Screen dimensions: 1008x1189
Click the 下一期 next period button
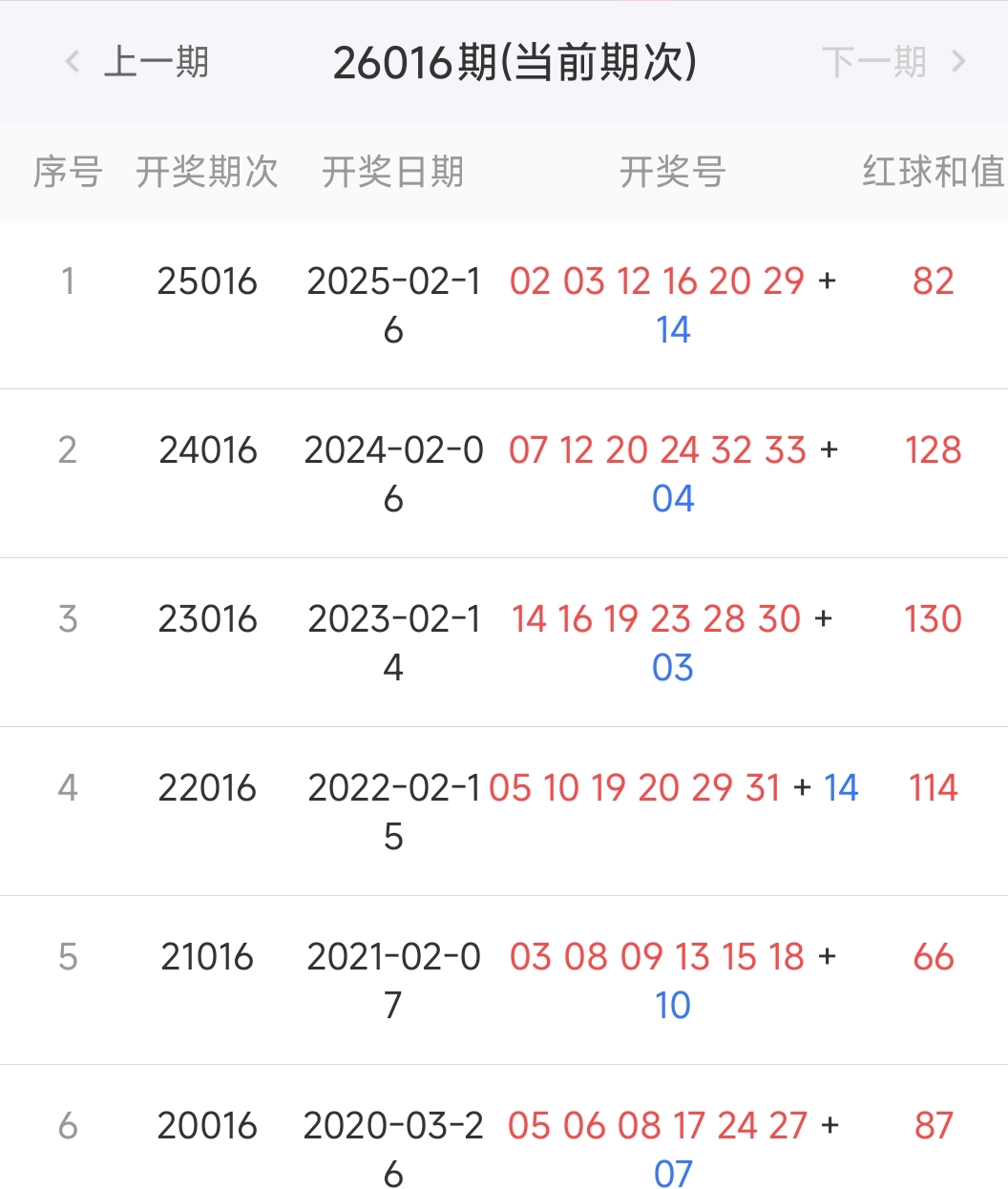tap(873, 61)
